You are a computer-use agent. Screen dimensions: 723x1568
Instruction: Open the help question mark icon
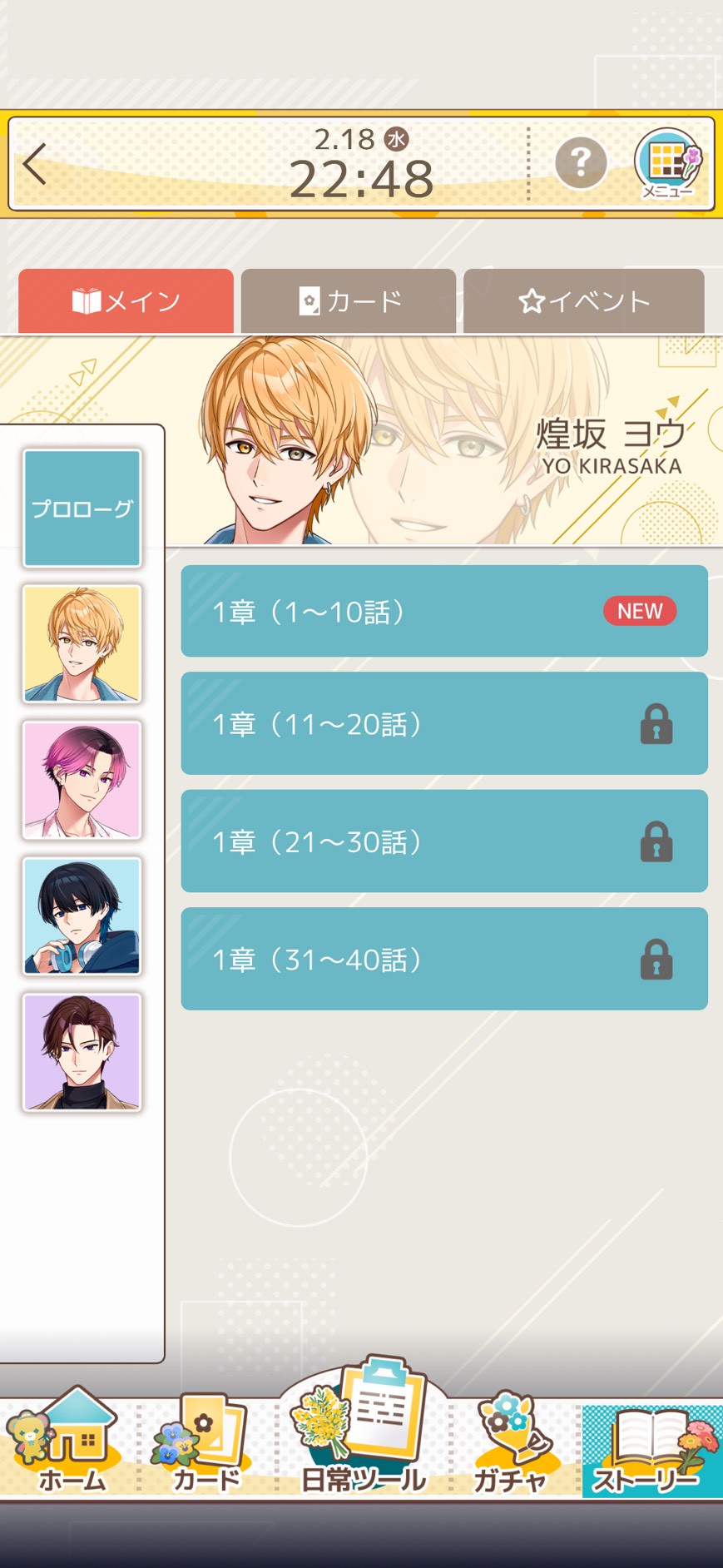coord(580,162)
